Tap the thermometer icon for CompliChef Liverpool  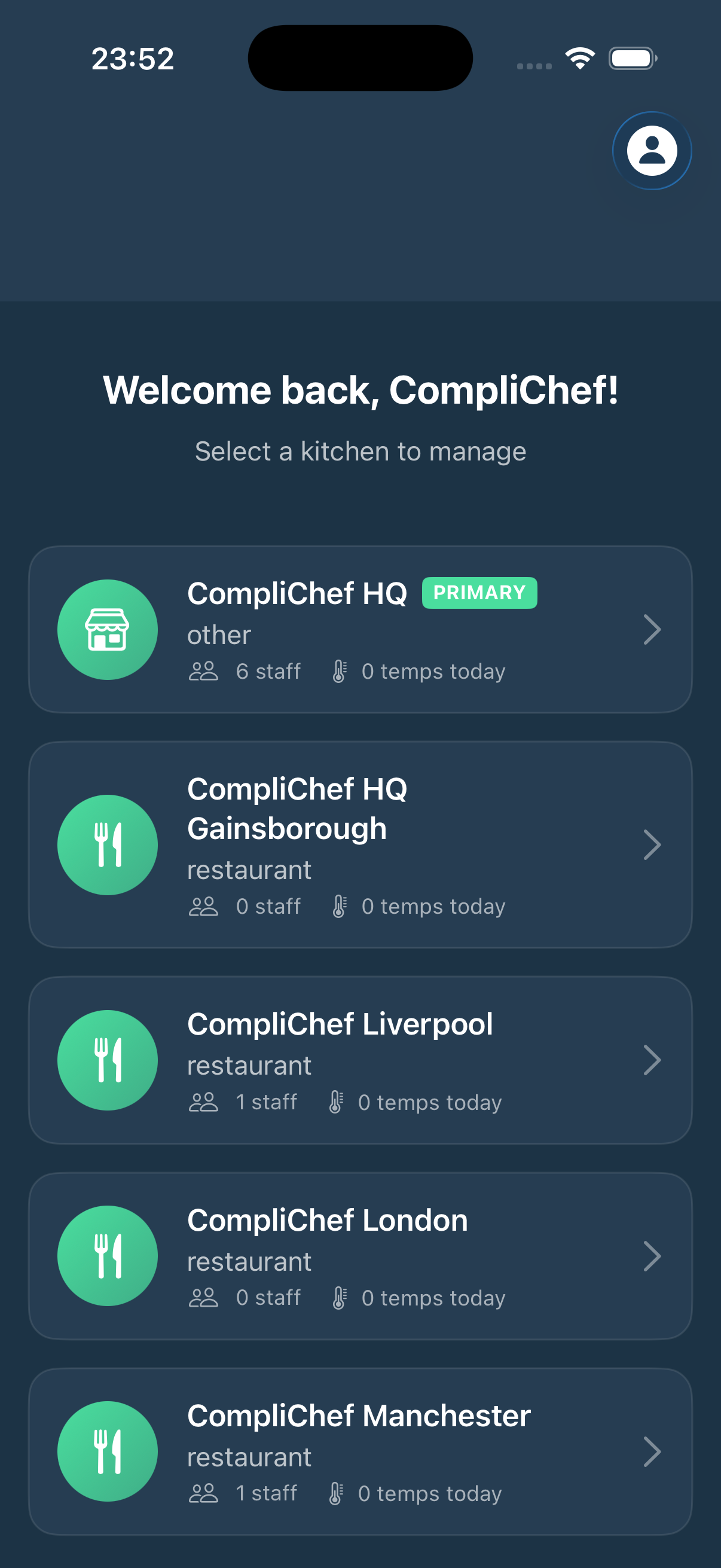point(337,1102)
